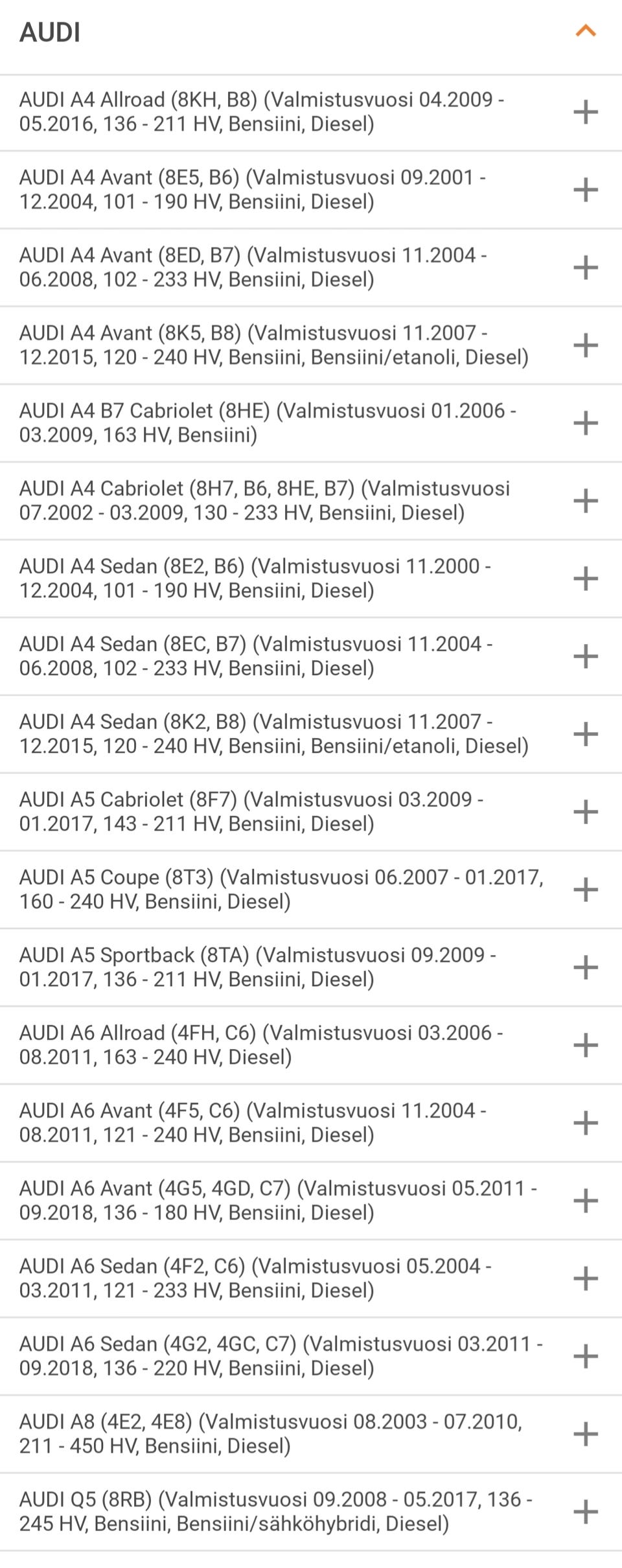Screen dimensions: 622x1568
Task: Expand AUDI A6 Avant (4G5, 4GD, C7)
Action: (x=585, y=1201)
